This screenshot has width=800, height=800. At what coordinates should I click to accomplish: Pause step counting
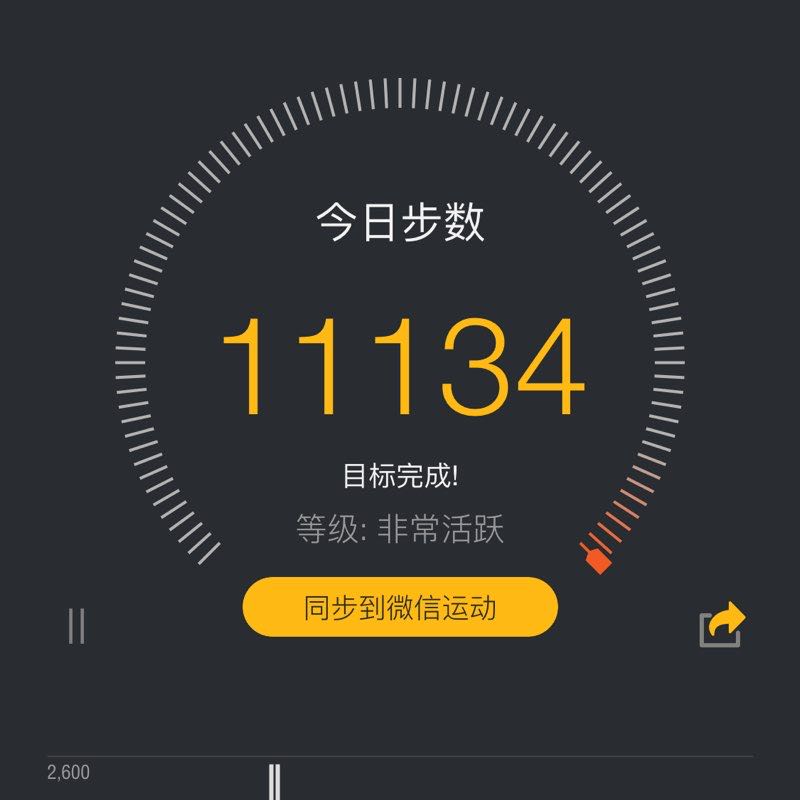[x=77, y=626]
